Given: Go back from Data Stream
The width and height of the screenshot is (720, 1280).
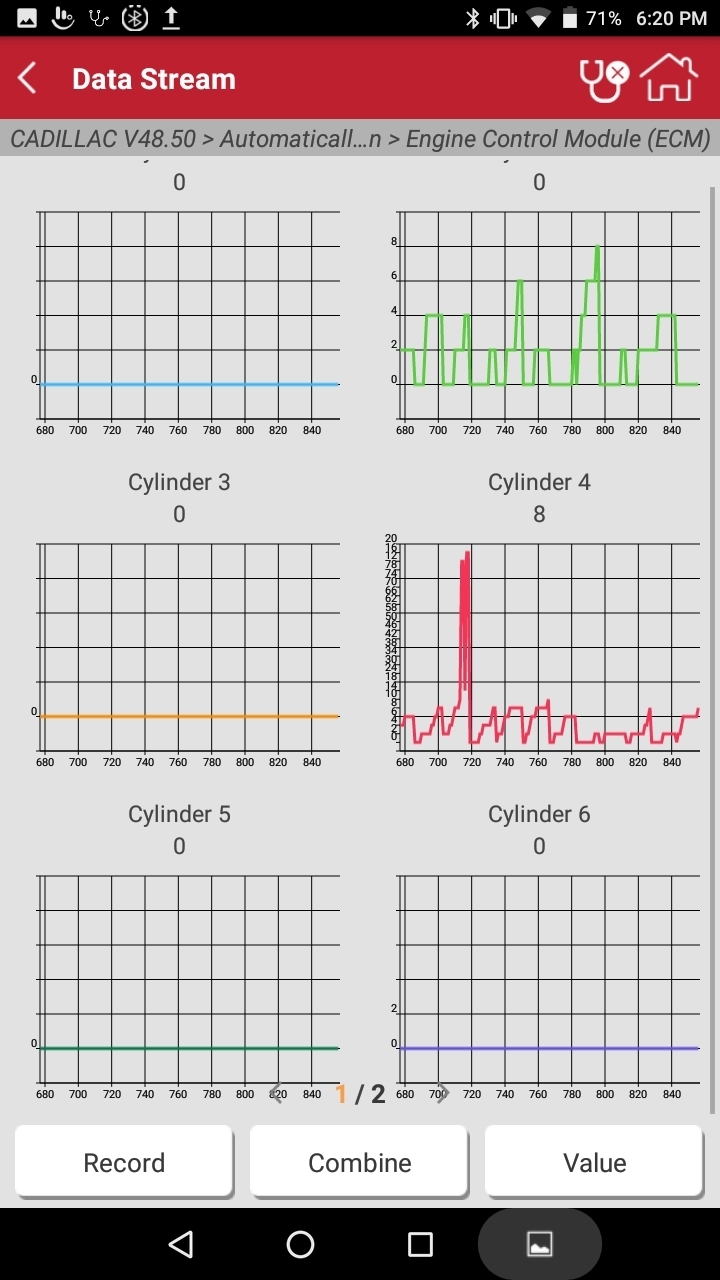Looking at the screenshot, I should 28,79.
